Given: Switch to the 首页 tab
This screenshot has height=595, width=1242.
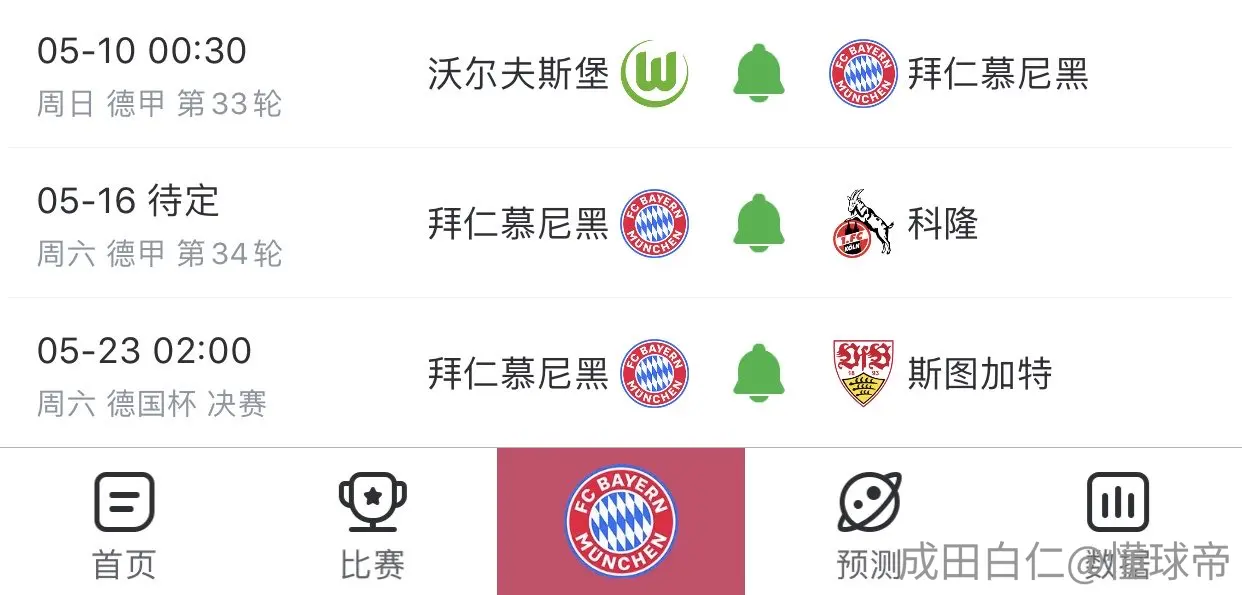Looking at the screenshot, I should [124, 526].
